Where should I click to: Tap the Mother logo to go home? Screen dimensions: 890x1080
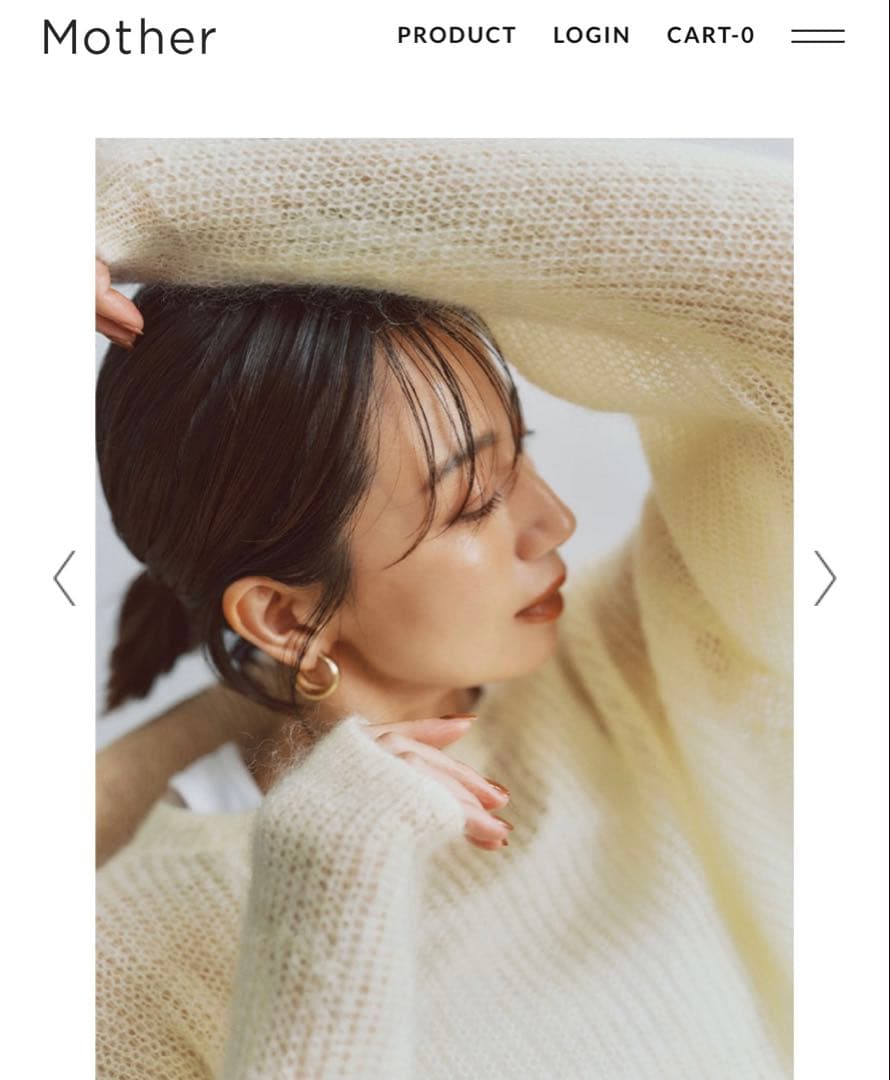tap(129, 38)
